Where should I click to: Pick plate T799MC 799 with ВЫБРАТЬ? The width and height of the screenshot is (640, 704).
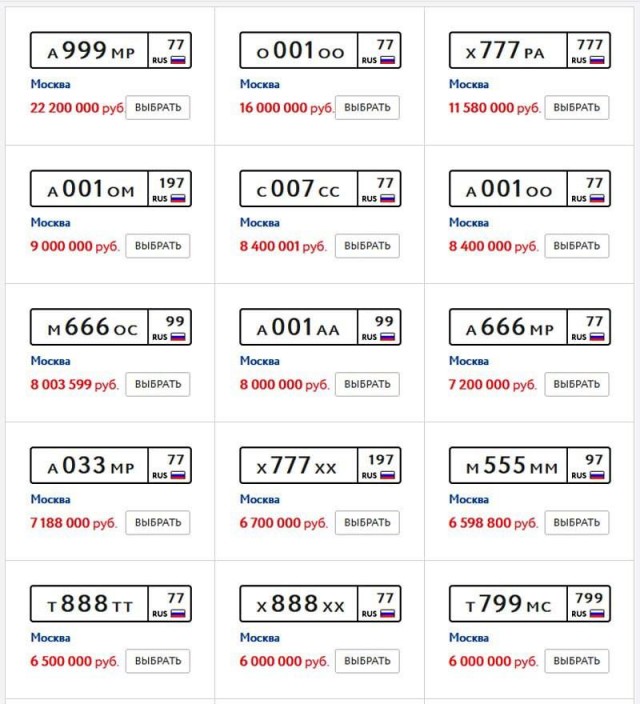(x=576, y=661)
